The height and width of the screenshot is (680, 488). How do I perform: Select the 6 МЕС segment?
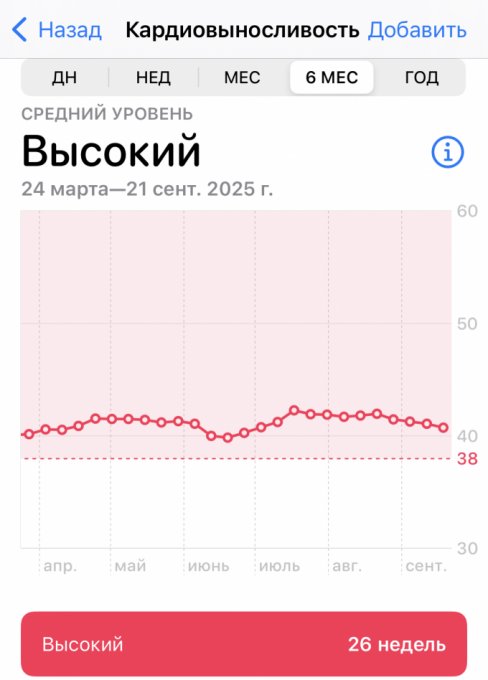[332, 78]
